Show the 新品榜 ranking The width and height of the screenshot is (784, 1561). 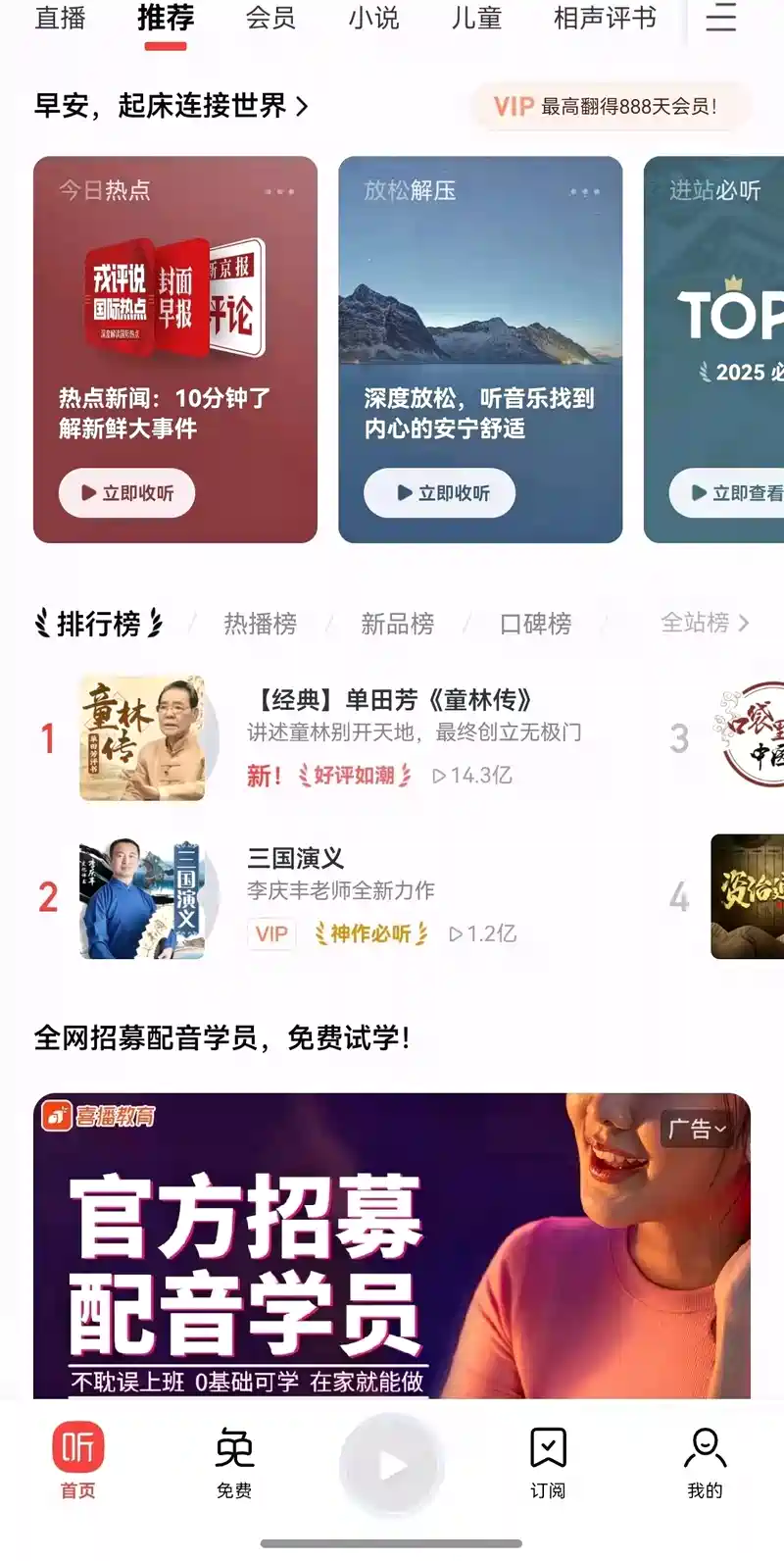coord(397,624)
